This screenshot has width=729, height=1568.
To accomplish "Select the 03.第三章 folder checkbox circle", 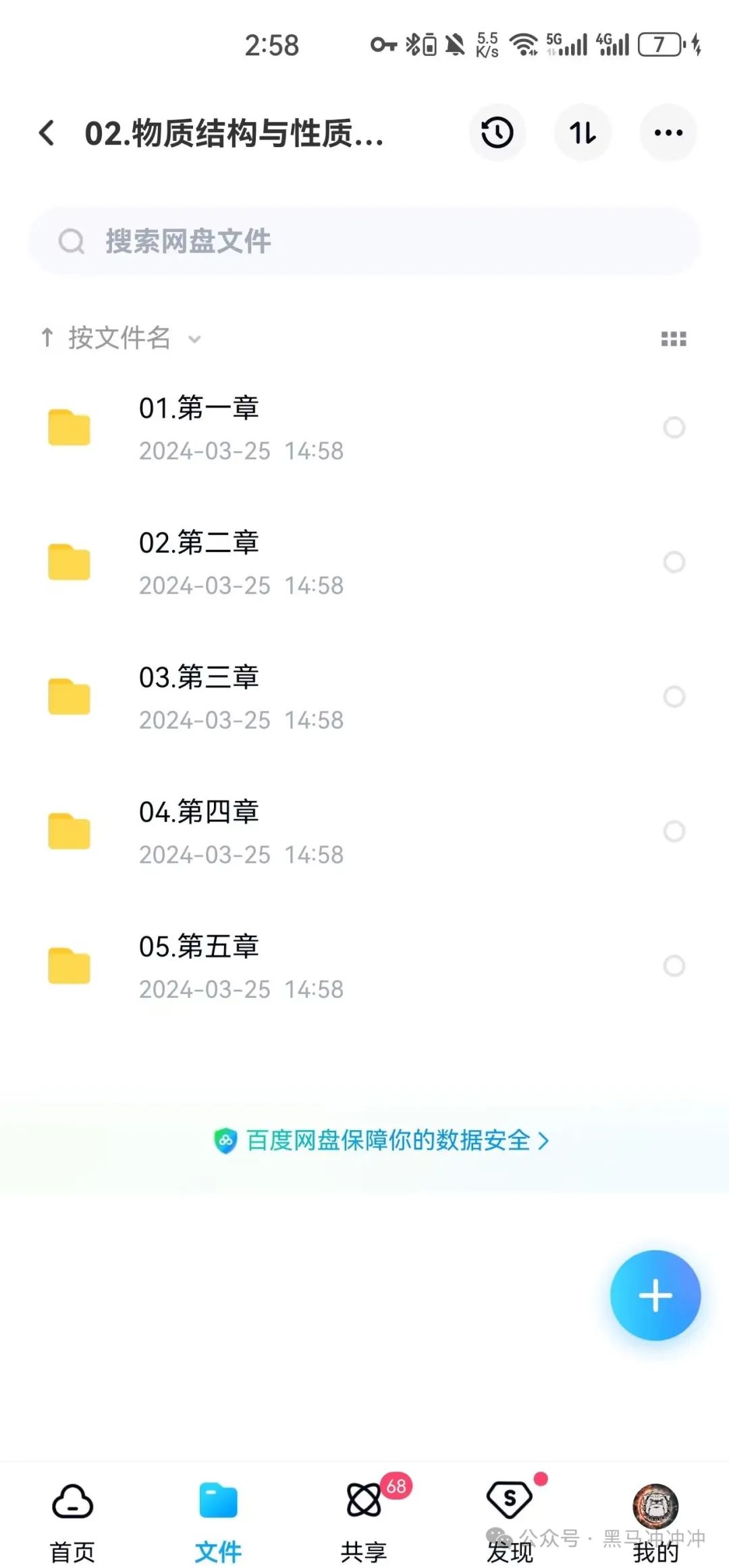I will pos(674,697).
